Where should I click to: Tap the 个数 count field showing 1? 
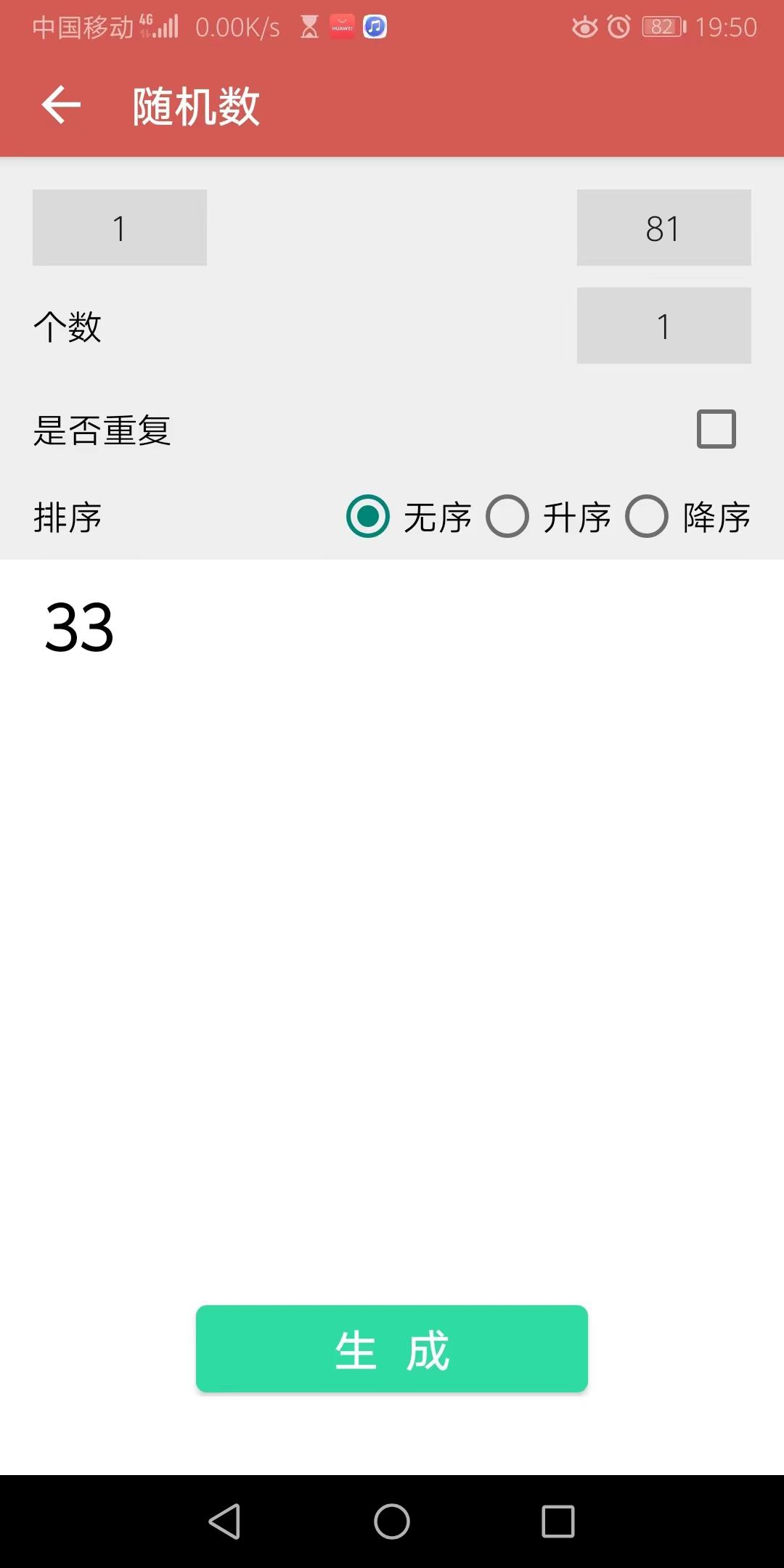(663, 325)
